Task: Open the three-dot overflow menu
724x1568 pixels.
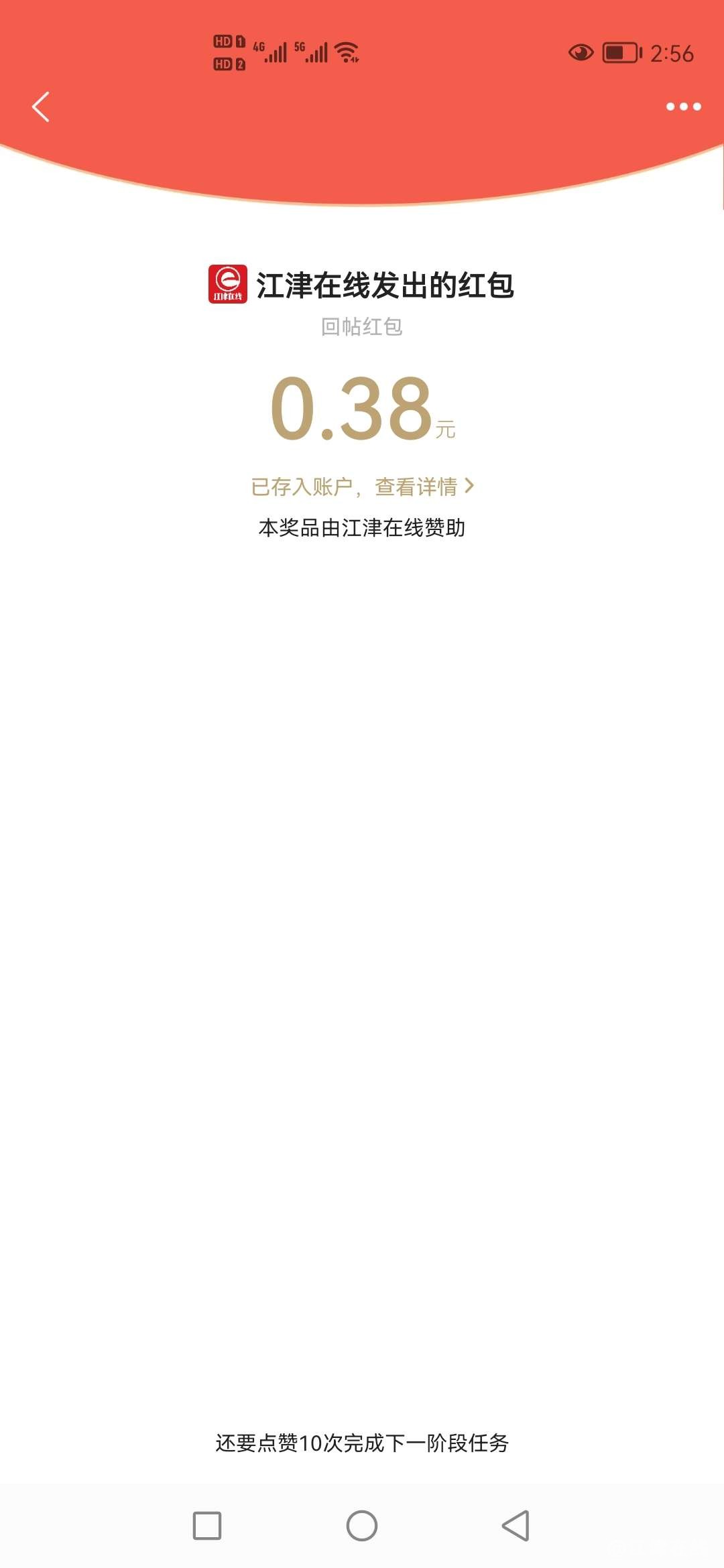Action: [x=683, y=107]
